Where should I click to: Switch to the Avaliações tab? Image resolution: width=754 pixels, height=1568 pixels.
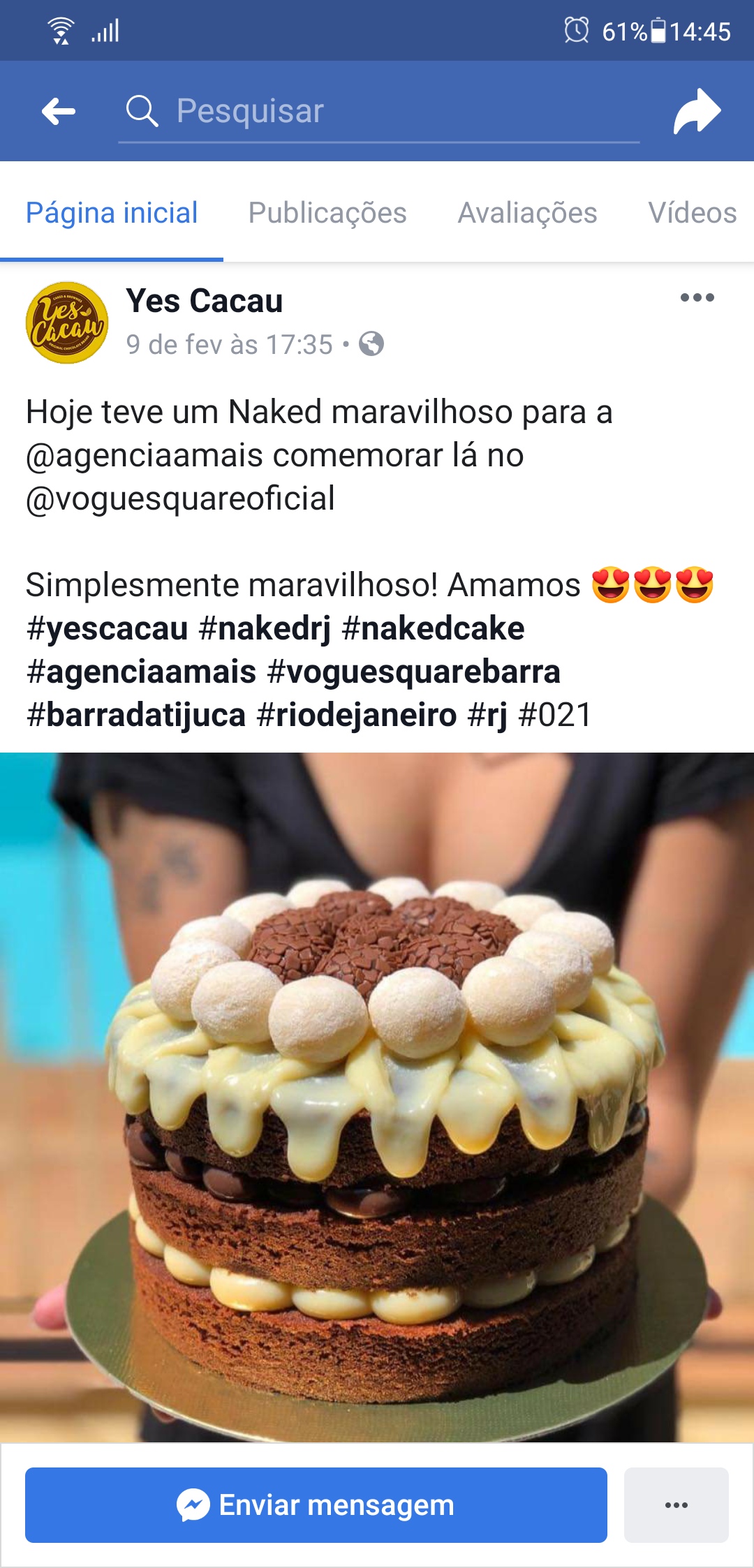(527, 213)
